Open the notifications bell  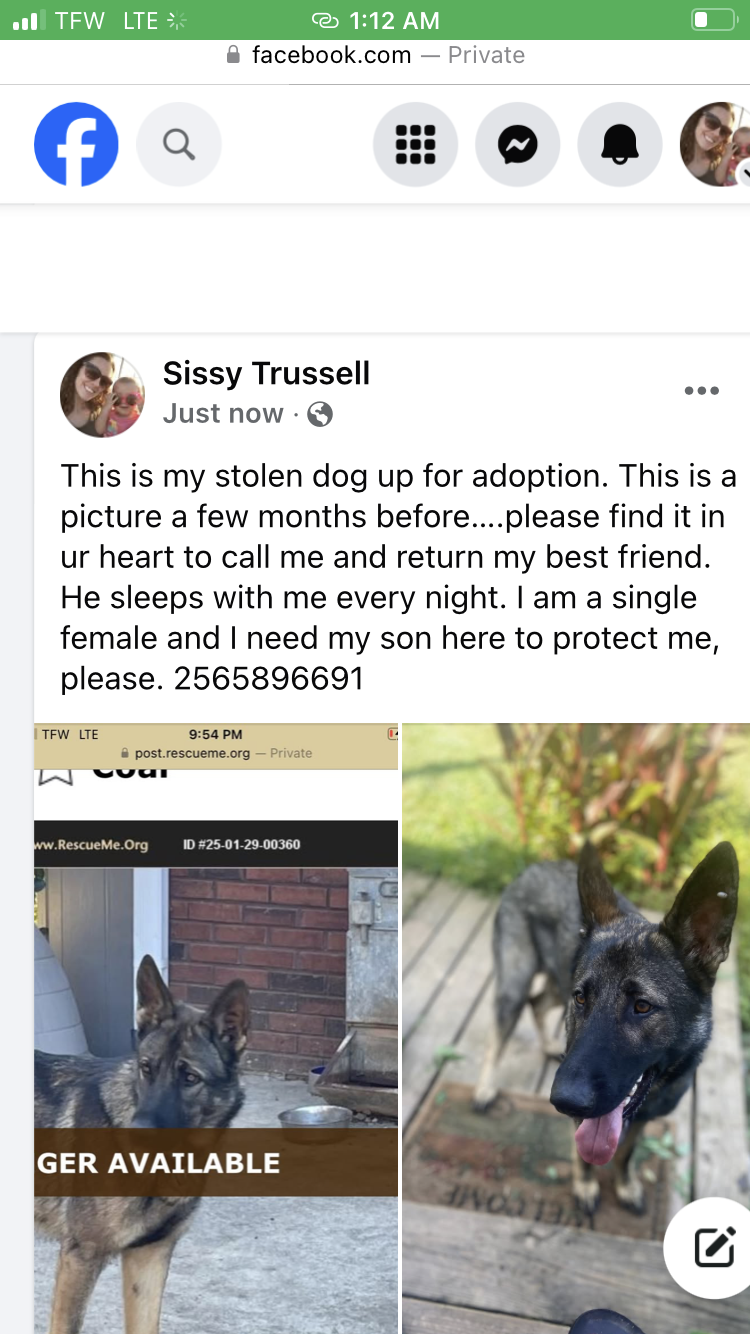pos(619,145)
